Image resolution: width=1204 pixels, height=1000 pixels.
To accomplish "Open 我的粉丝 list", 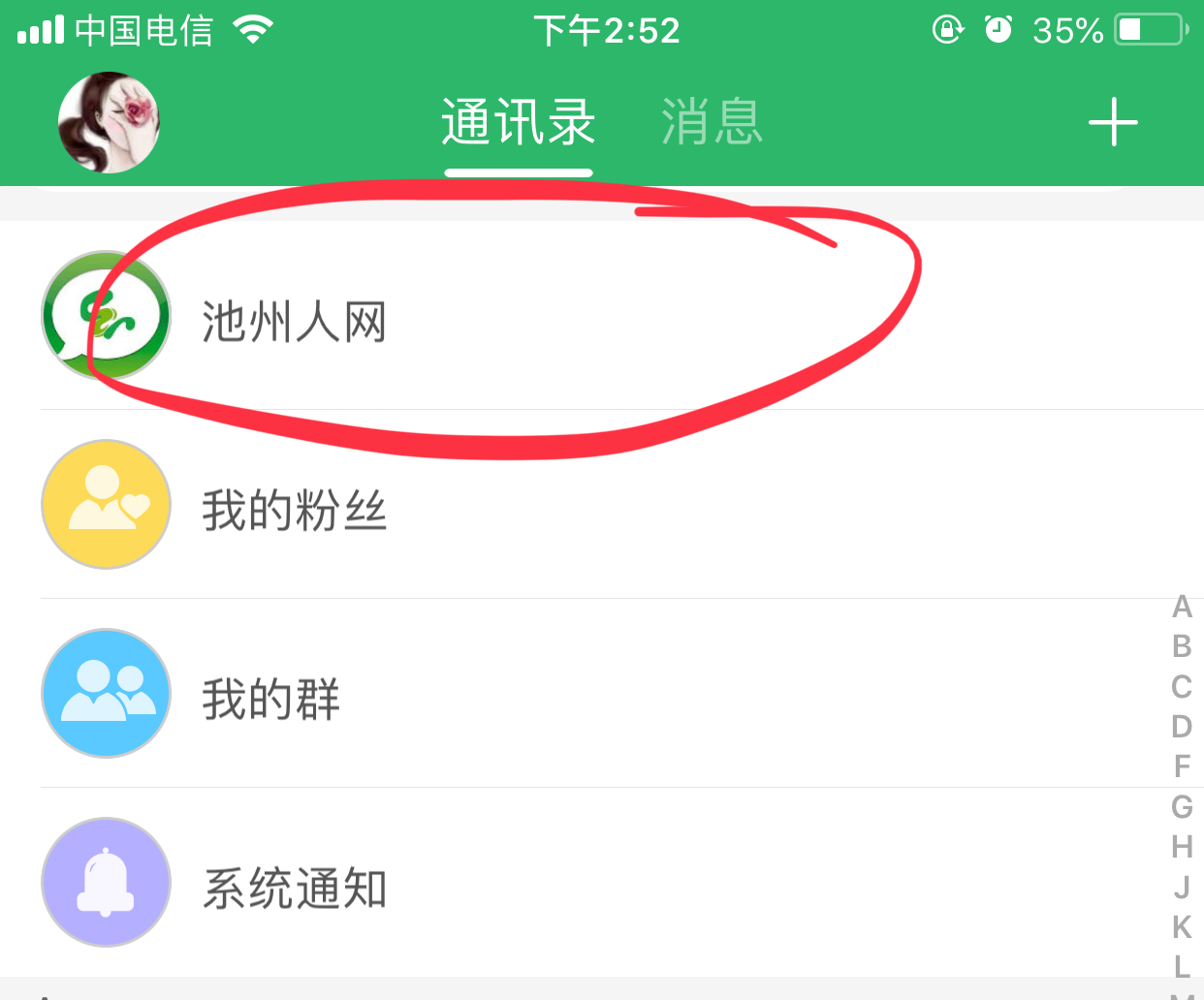I will (294, 510).
